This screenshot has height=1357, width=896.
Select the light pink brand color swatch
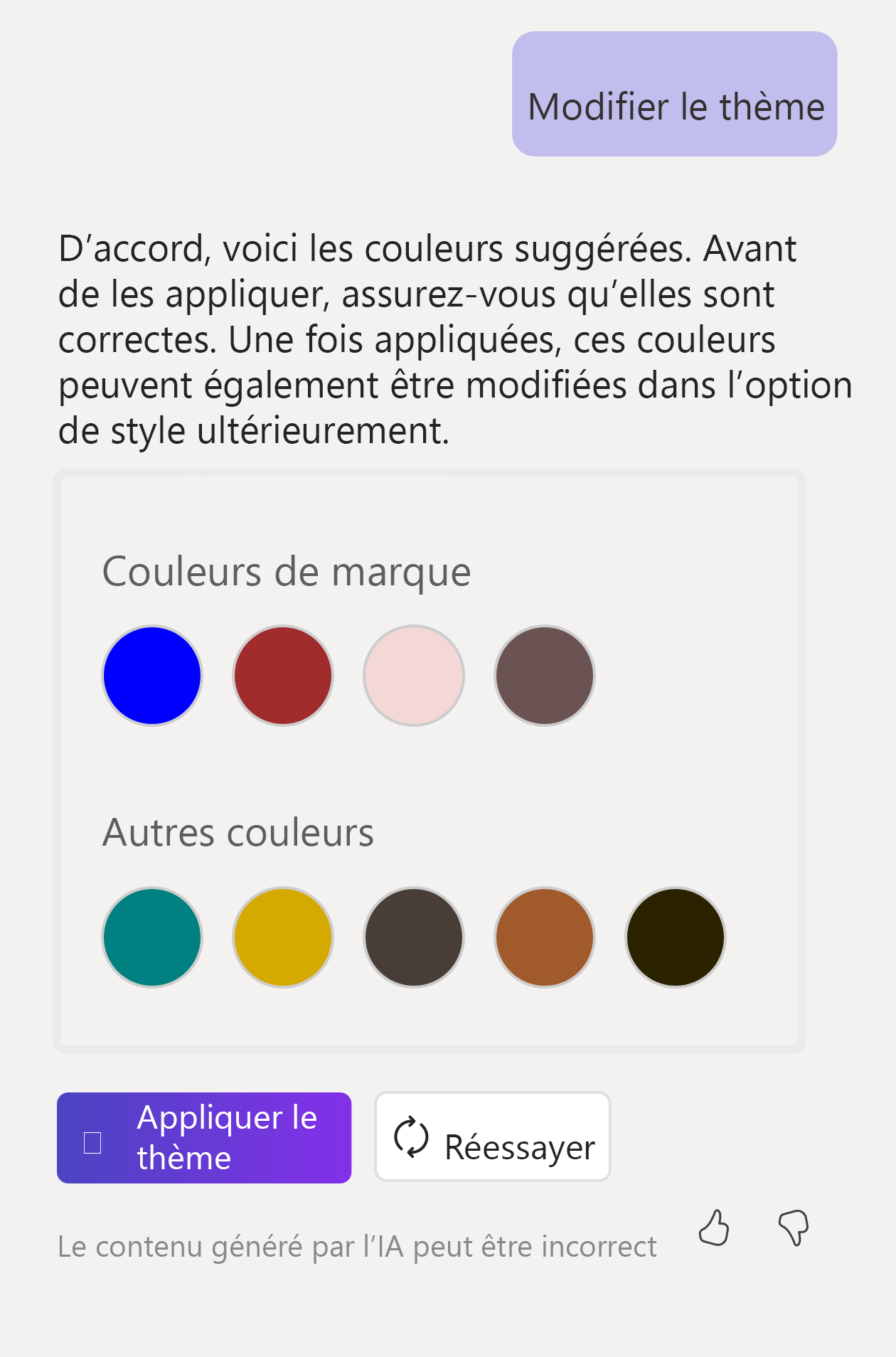coord(414,676)
